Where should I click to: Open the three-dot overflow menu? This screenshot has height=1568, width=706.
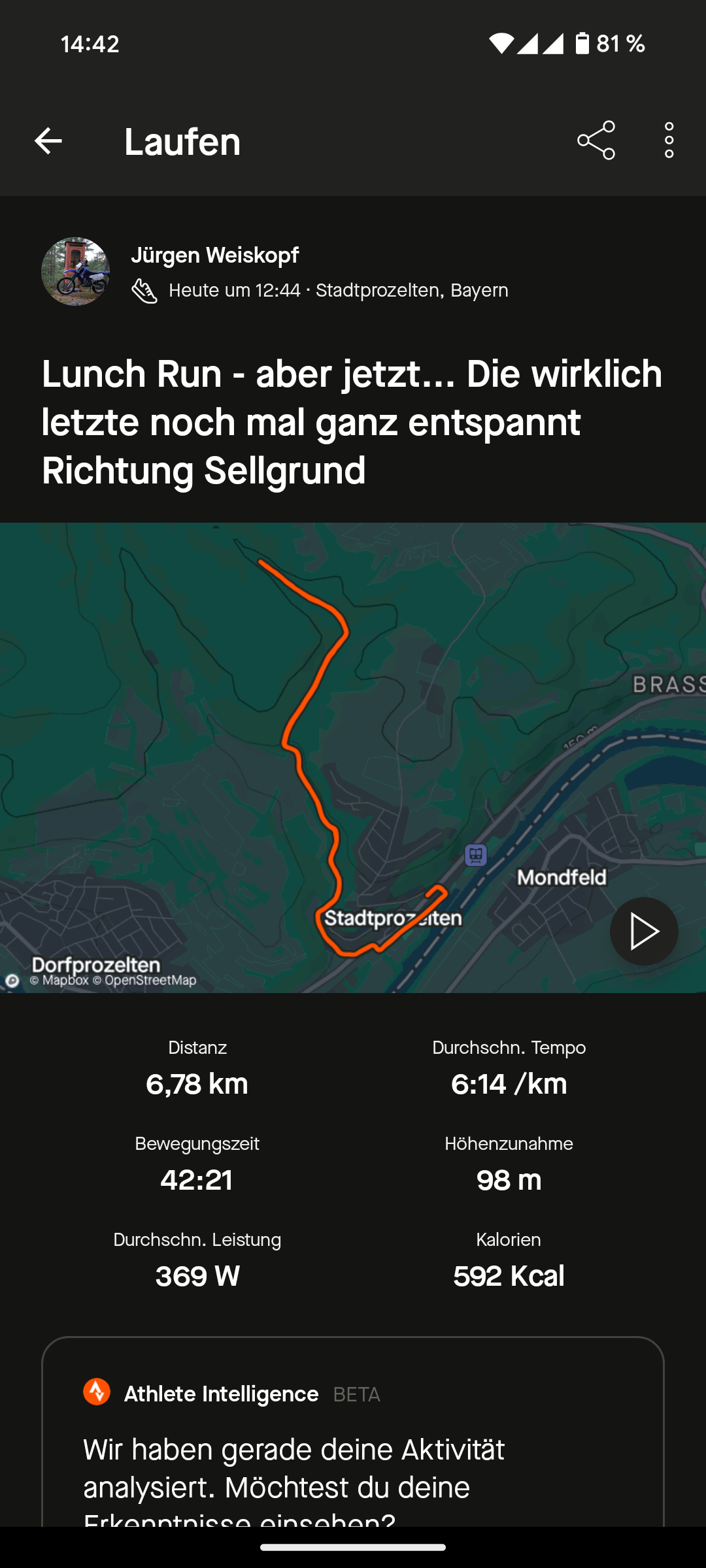coord(669,140)
